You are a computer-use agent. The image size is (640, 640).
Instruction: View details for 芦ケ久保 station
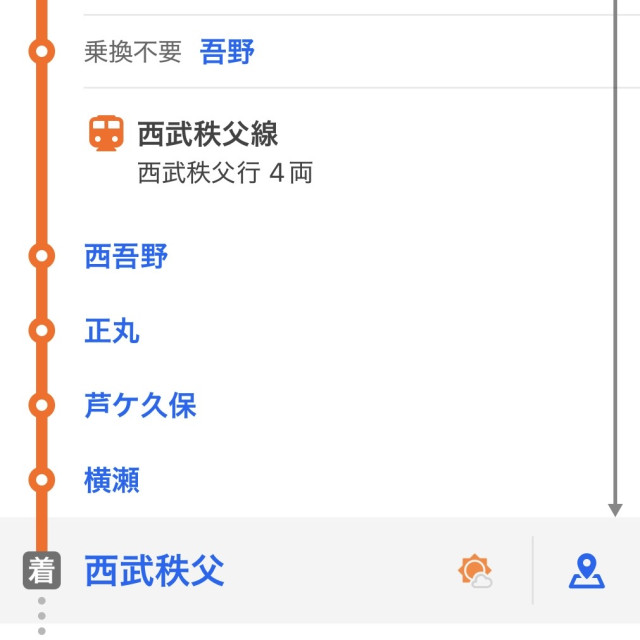pyautogui.click(x=140, y=405)
